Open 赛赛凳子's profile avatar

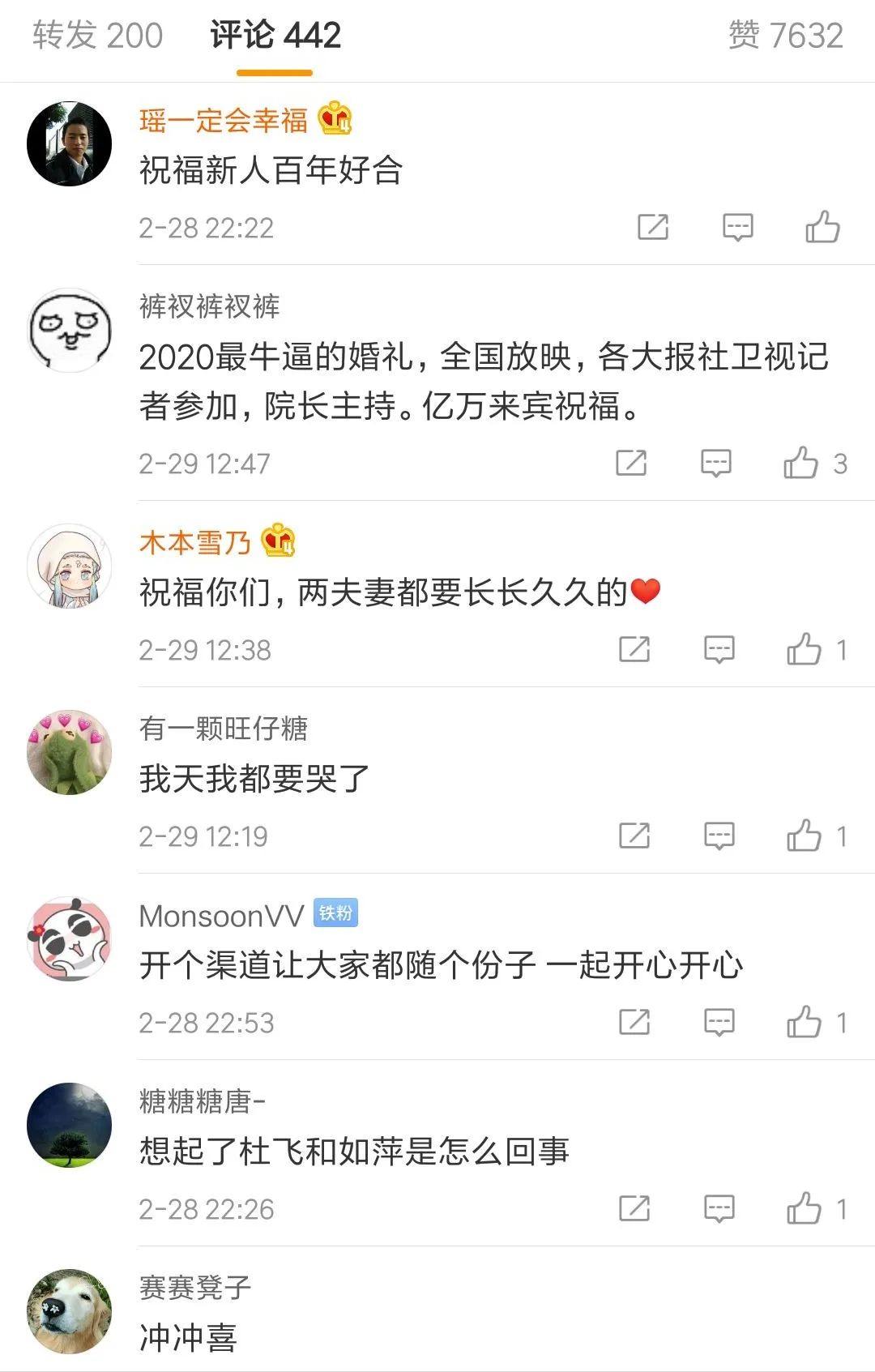[69, 1310]
